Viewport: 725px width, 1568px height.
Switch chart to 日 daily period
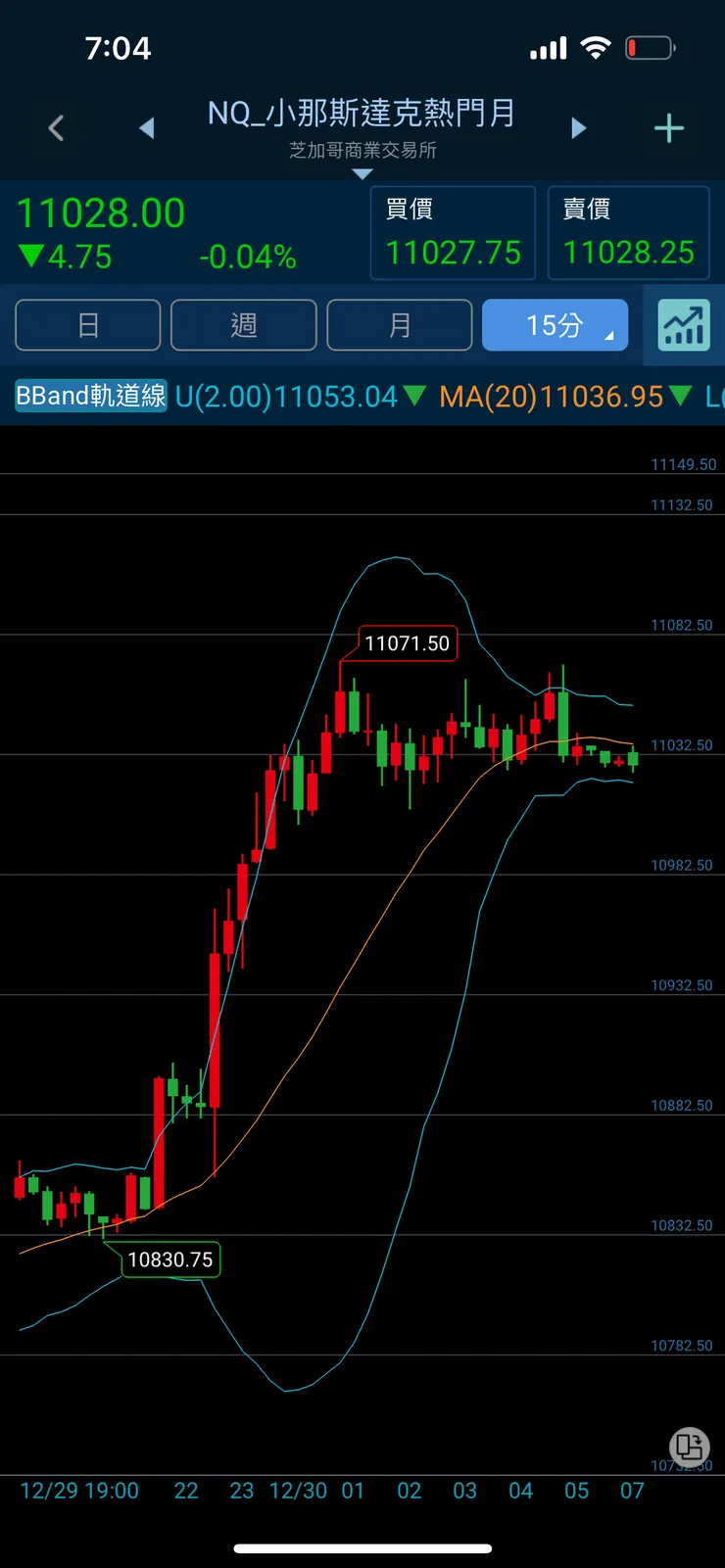88,325
